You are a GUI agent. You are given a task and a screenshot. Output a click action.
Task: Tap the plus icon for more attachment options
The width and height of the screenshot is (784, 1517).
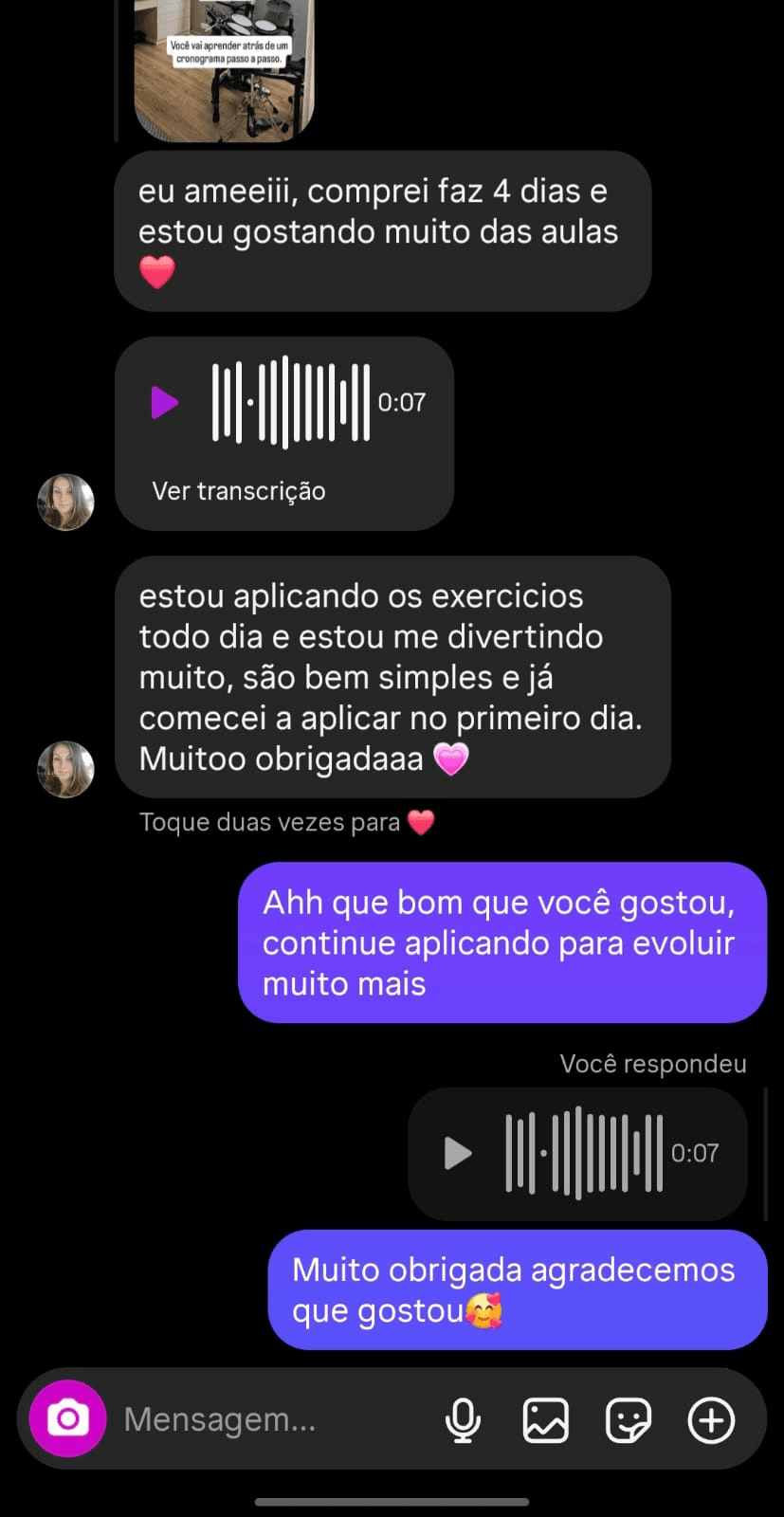(710, 1419)
